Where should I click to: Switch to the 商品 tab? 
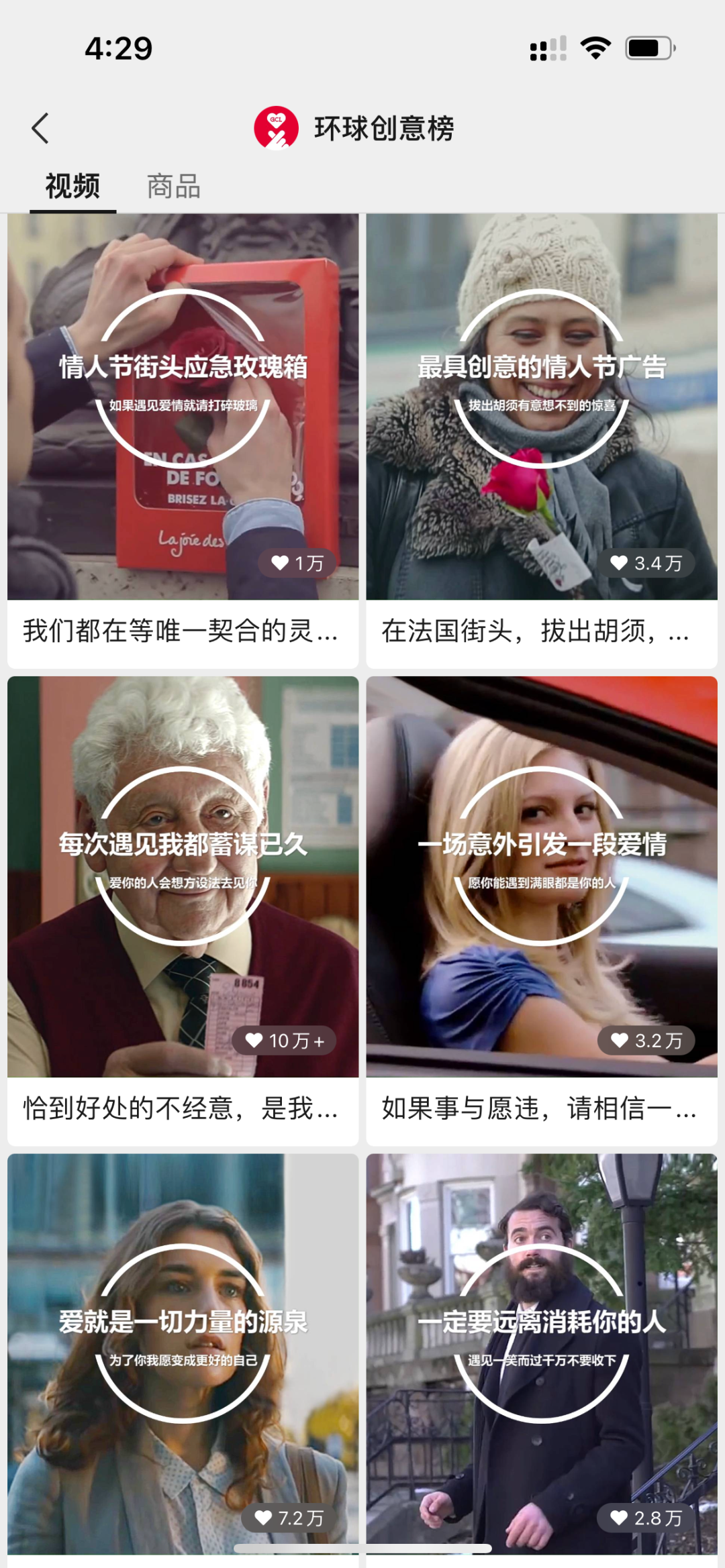click(174, 187)
